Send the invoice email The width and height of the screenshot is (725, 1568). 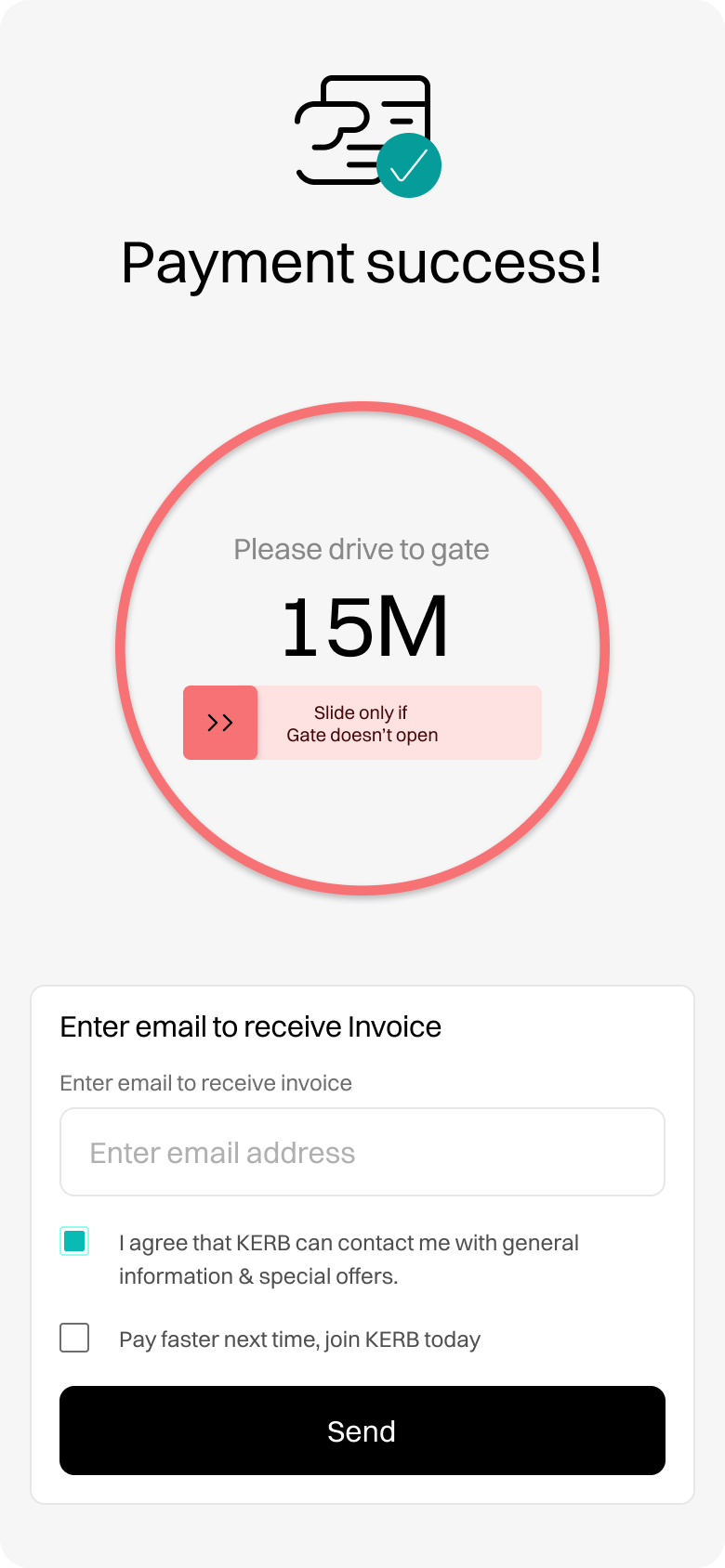[x=362, y=1431]
